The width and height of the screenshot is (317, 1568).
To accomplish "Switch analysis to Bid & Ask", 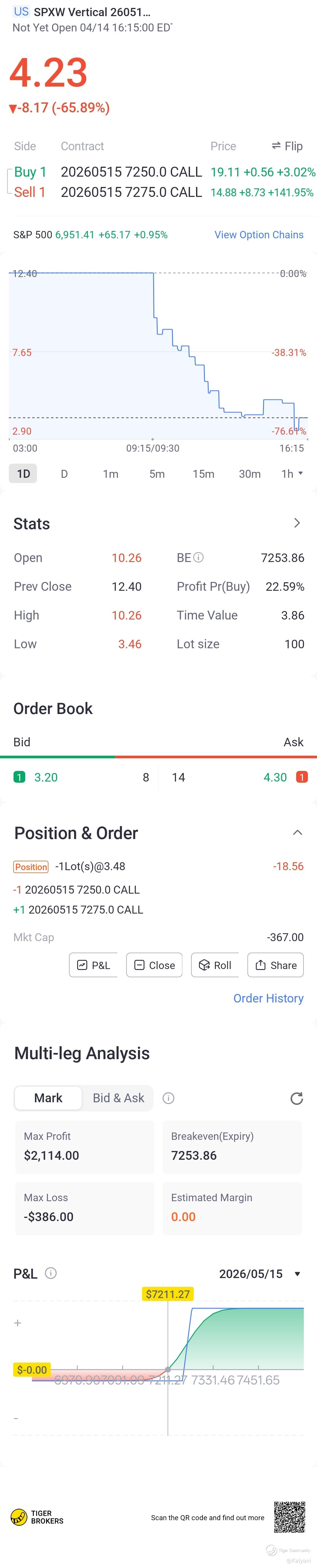I will point(118,1098).
